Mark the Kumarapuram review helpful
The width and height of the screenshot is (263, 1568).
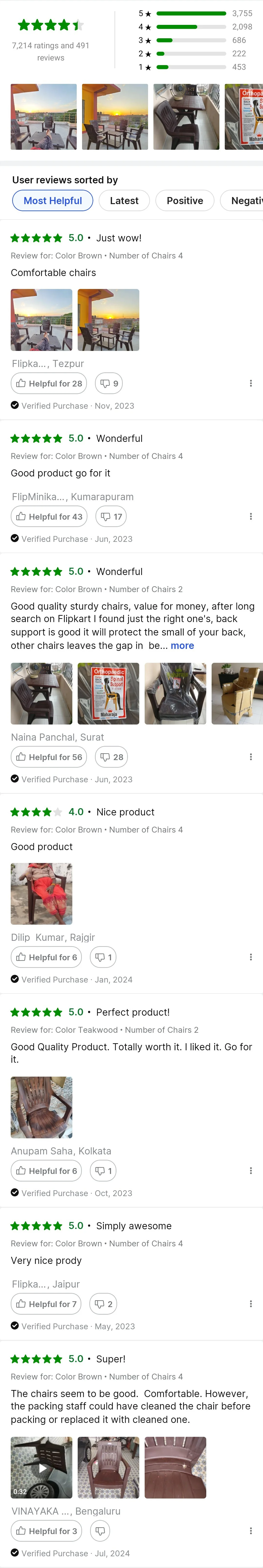(49, 517)
